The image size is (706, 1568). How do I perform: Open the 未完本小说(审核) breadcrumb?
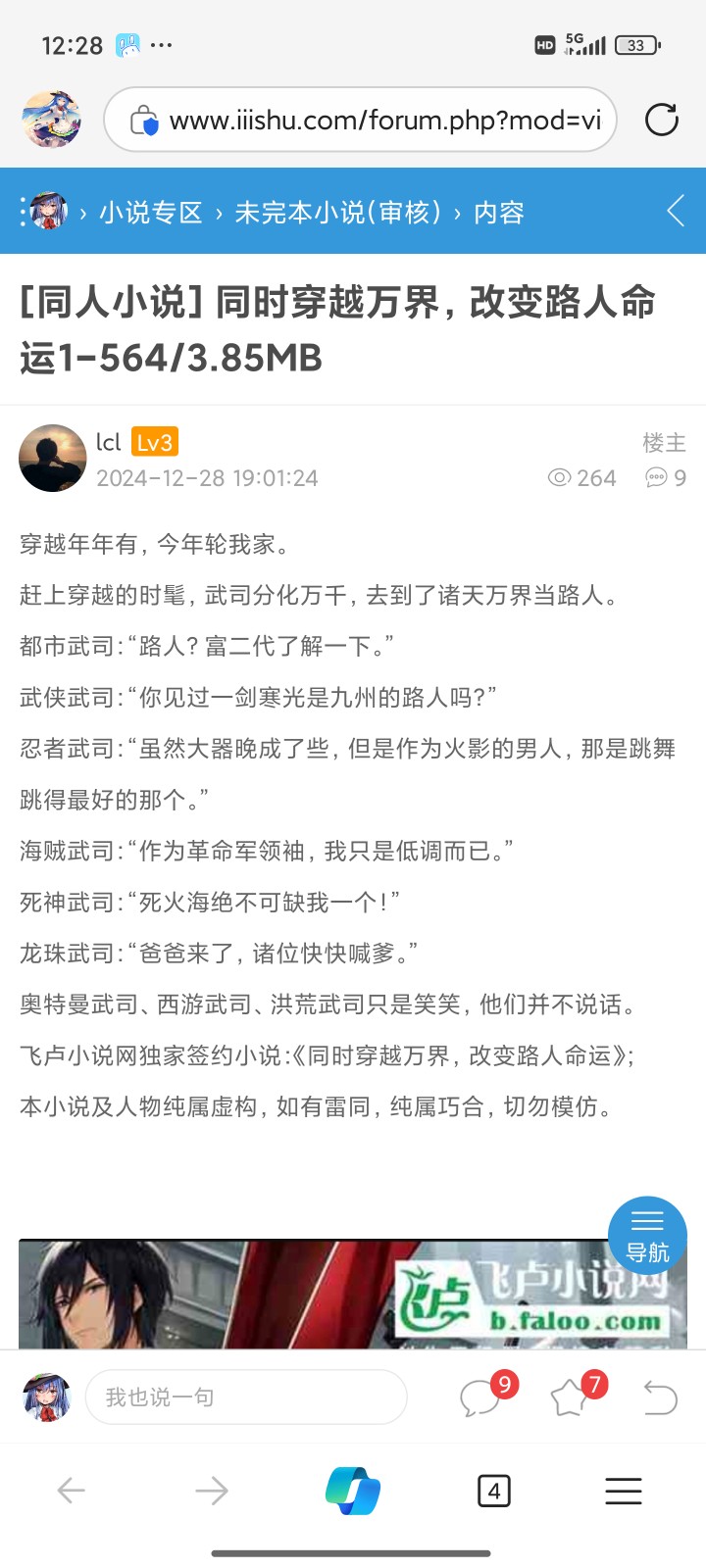click(337, 212)
